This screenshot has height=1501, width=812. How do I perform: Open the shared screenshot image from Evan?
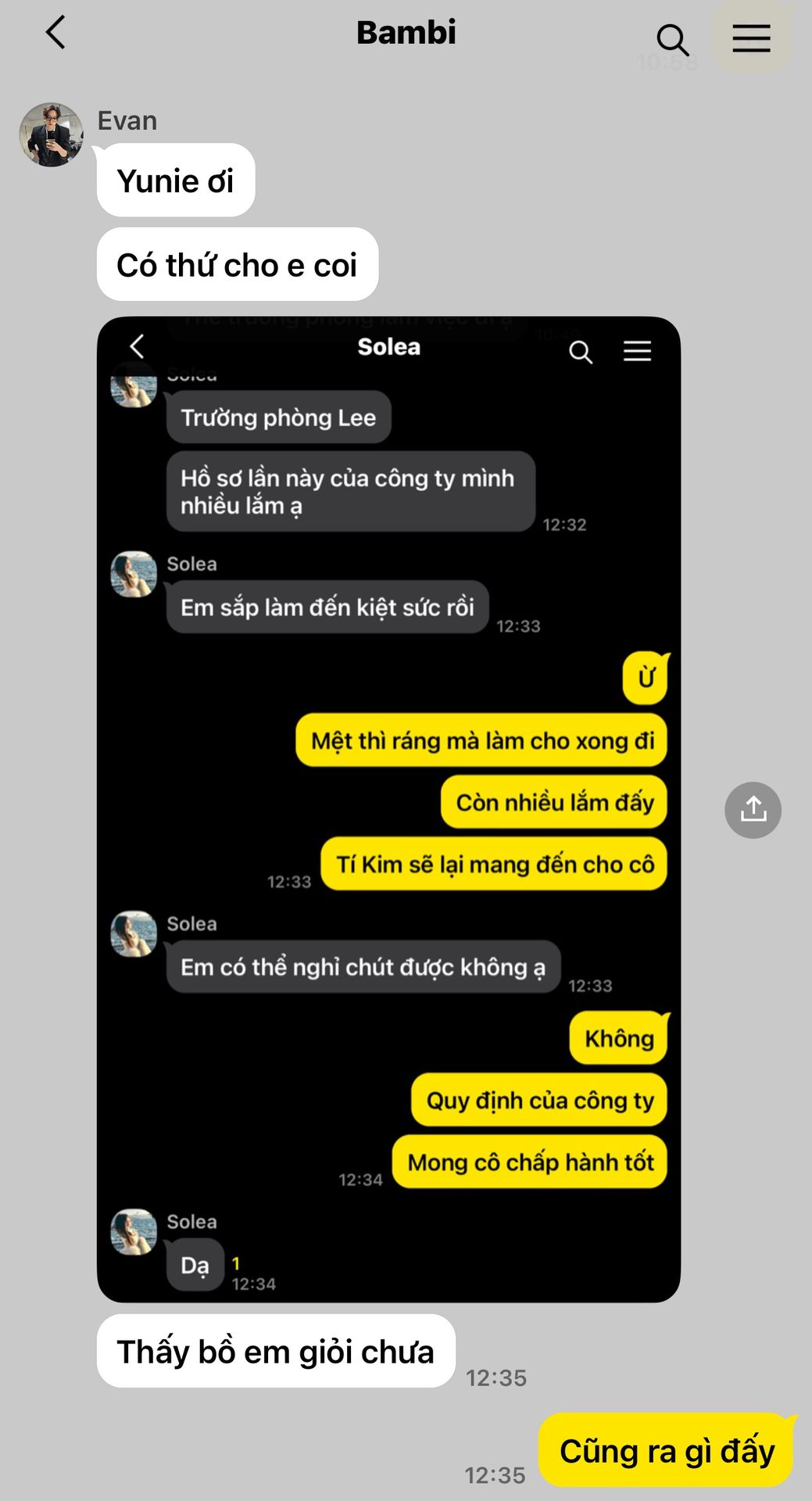388,809
